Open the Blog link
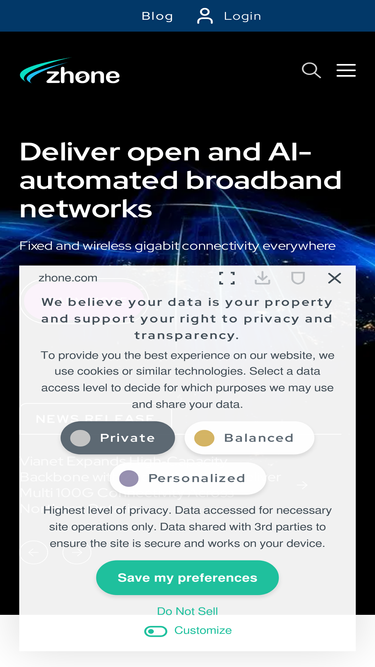375x667 pixels. [x=157, y=16]
